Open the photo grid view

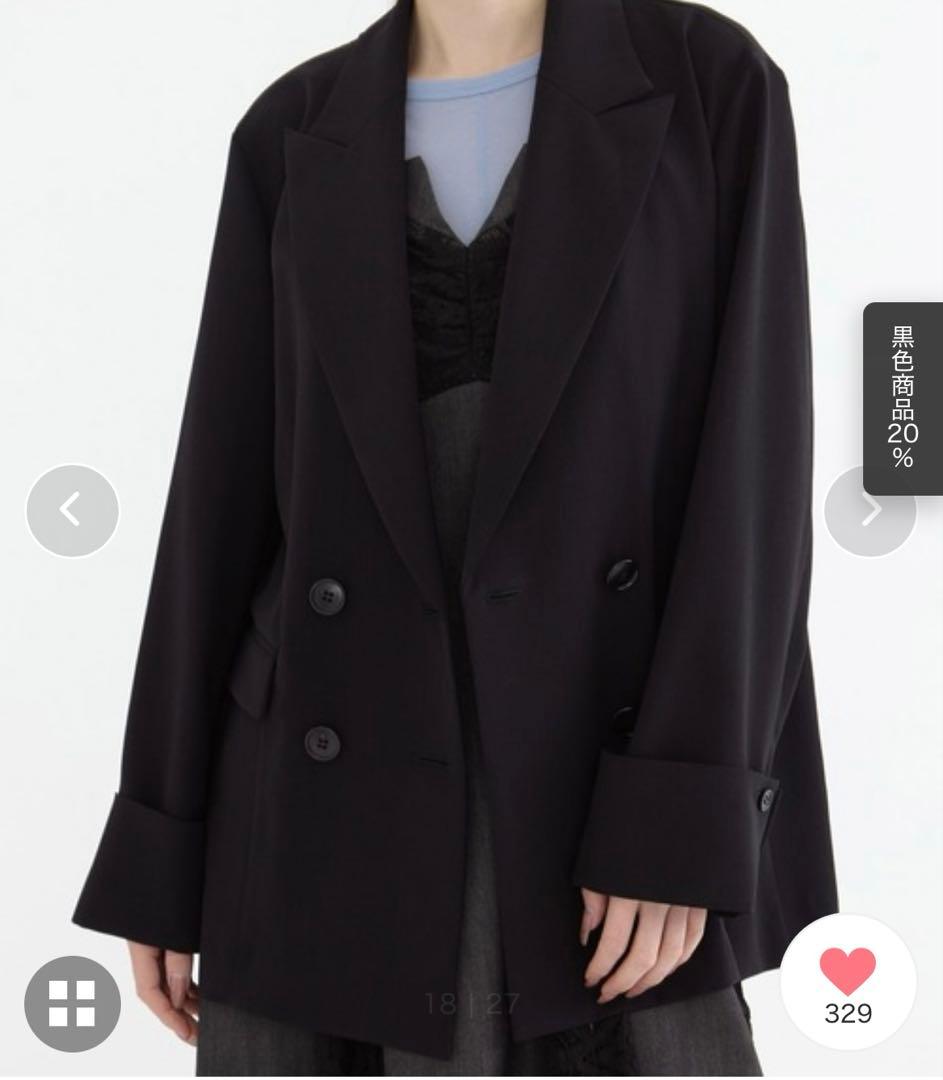point(72,1003)
